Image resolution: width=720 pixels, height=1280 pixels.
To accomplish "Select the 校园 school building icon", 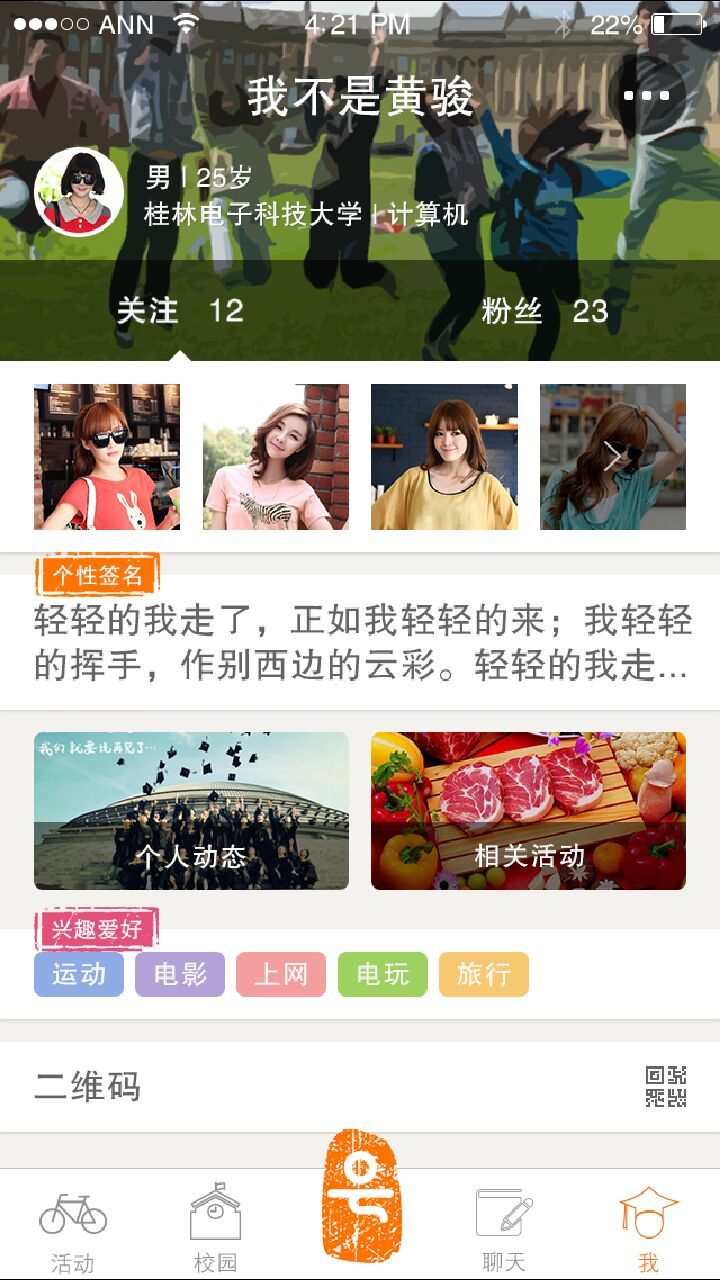I will (x=216, y=1215).
